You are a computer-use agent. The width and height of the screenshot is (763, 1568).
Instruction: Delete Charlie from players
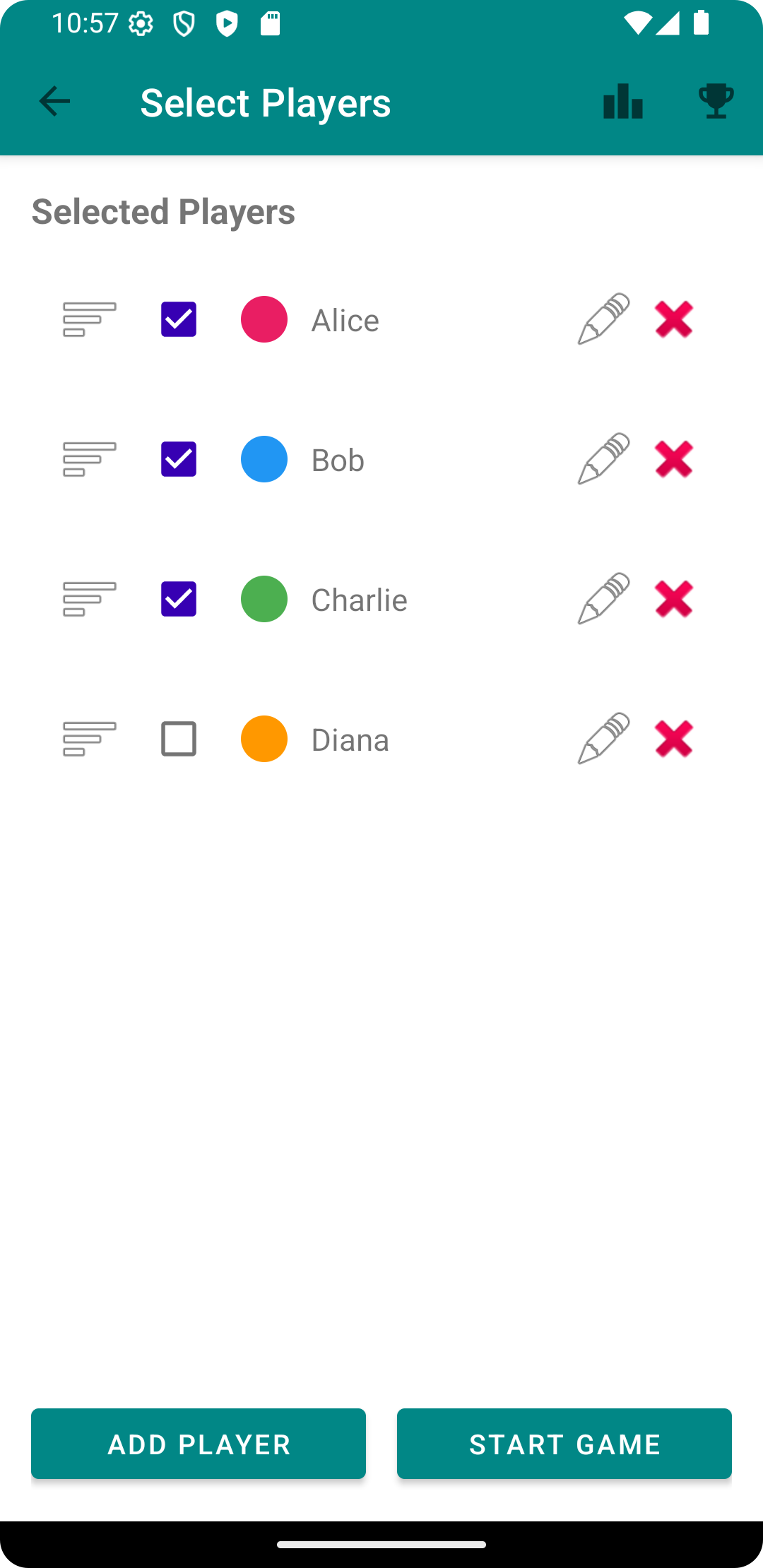click(674, 599)
